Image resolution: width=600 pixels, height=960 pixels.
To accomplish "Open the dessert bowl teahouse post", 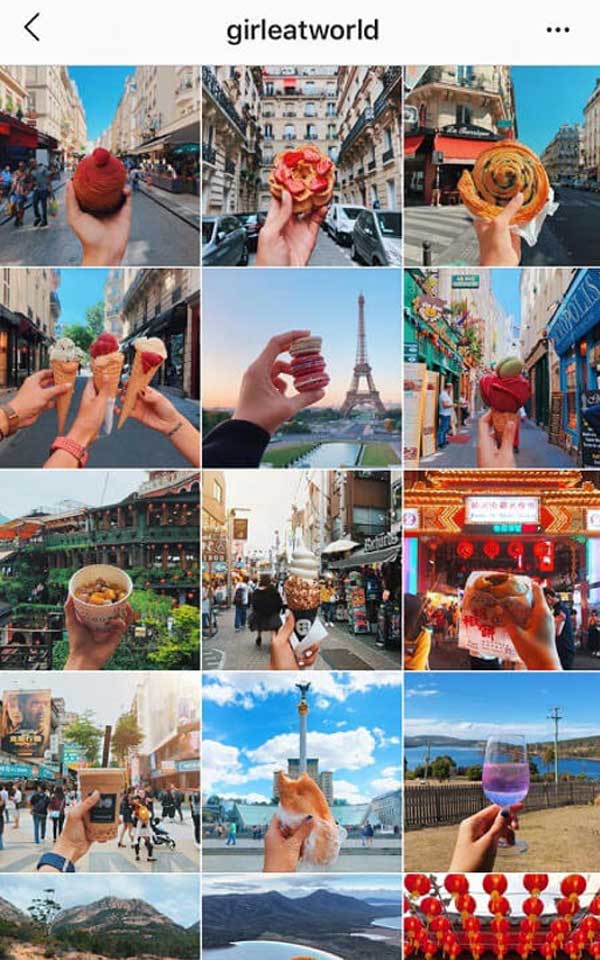I will [99, 570].
